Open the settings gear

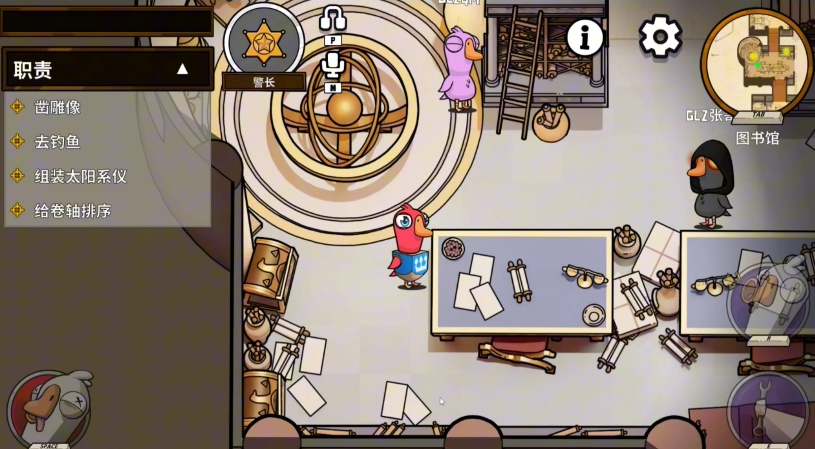(x=660, y=36)
